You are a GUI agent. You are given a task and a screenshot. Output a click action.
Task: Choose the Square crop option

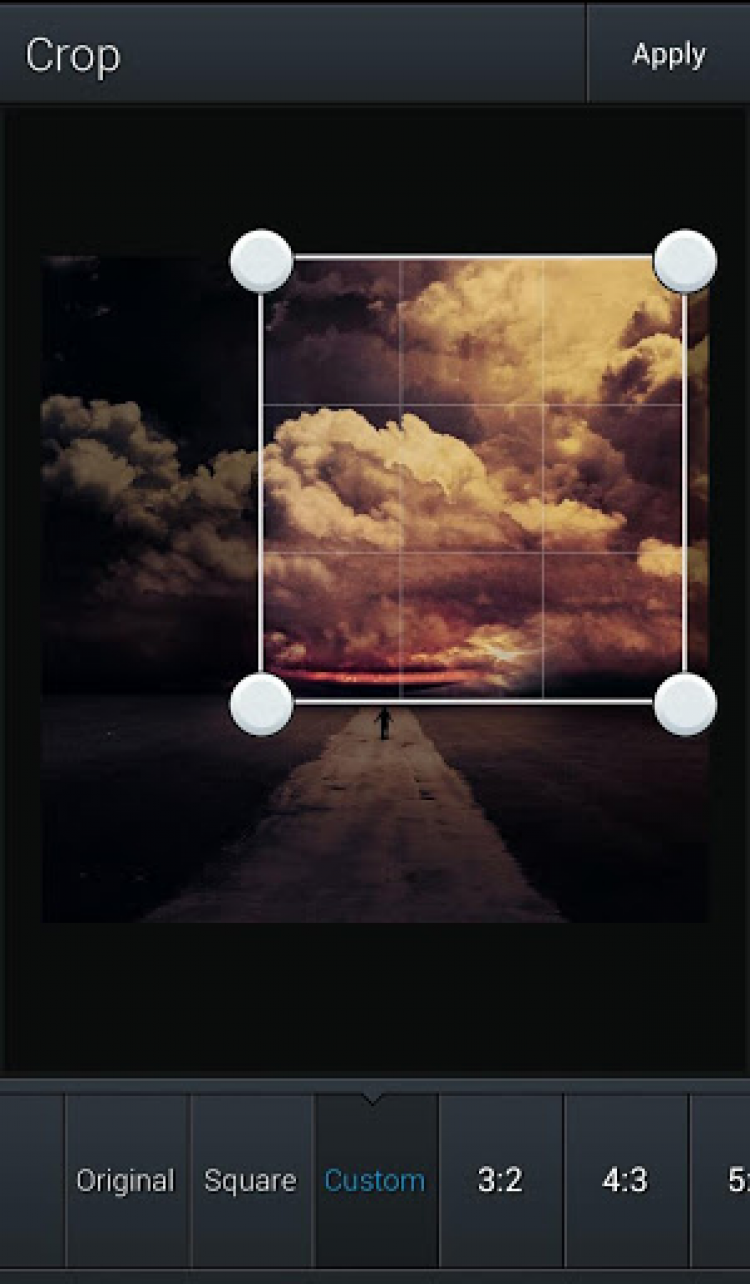pyautogui.click(x=250, y=1180)
